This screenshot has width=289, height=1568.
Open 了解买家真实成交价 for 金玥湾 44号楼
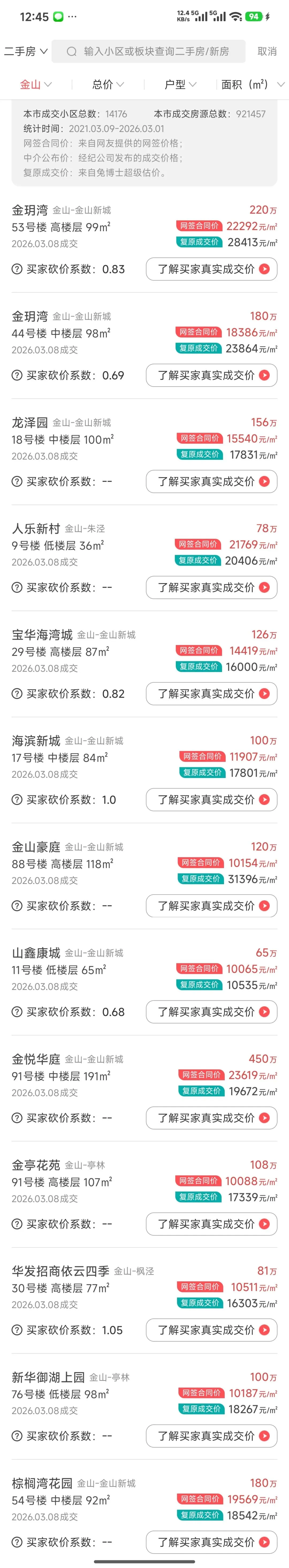[x=211, y=375]
